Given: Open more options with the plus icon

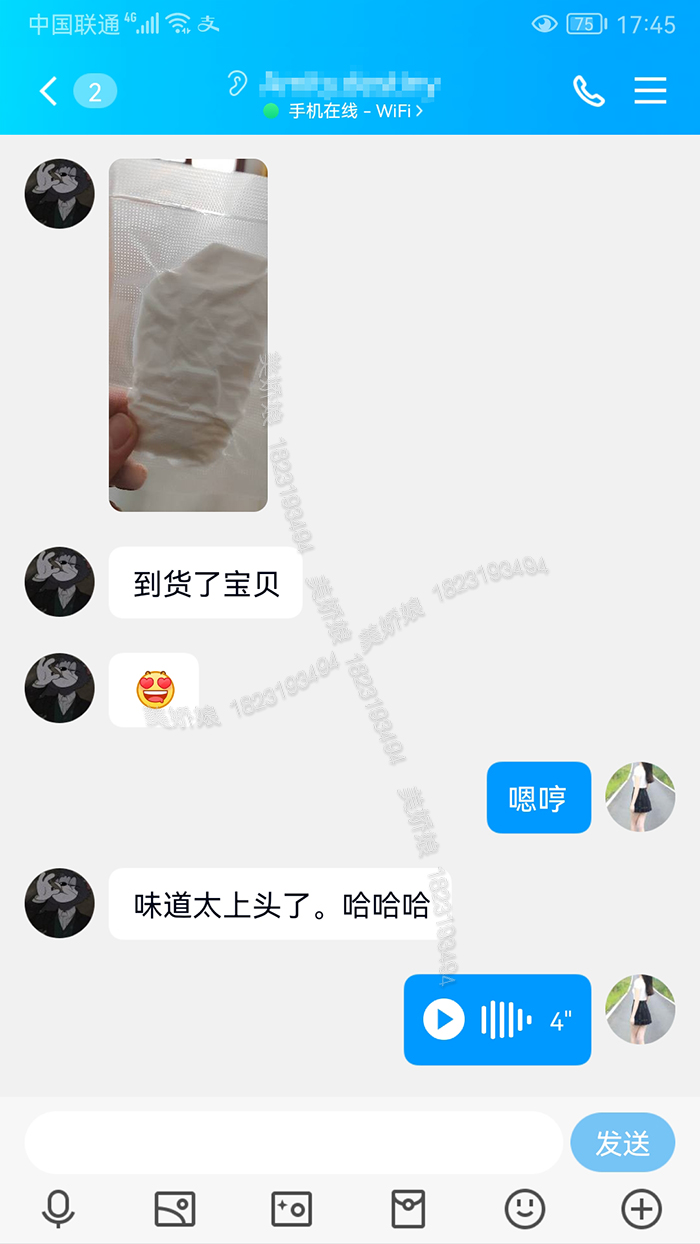Looking at the screenshot, I should [641, 1209].
